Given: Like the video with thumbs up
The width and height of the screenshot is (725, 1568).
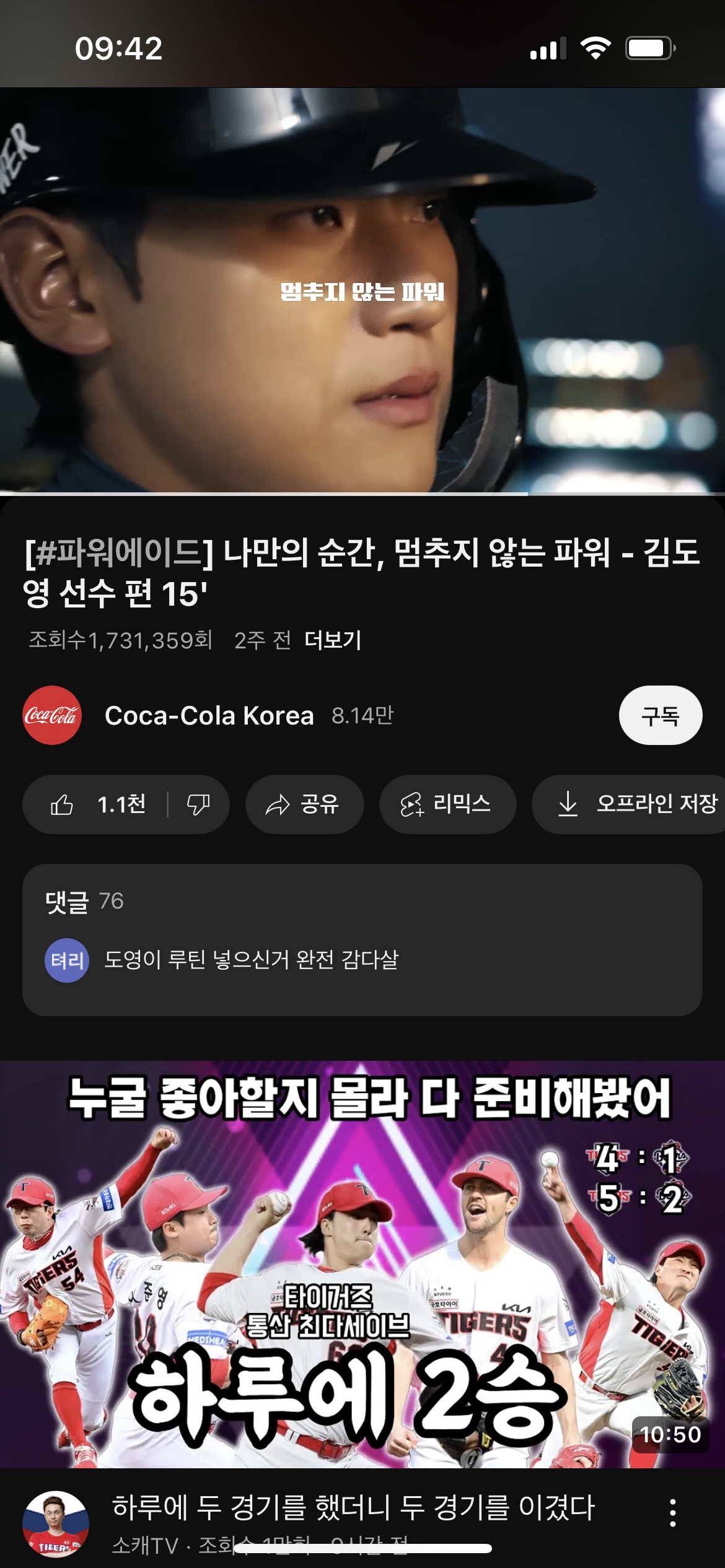Looking at the screenshot, I should (95, 804).
